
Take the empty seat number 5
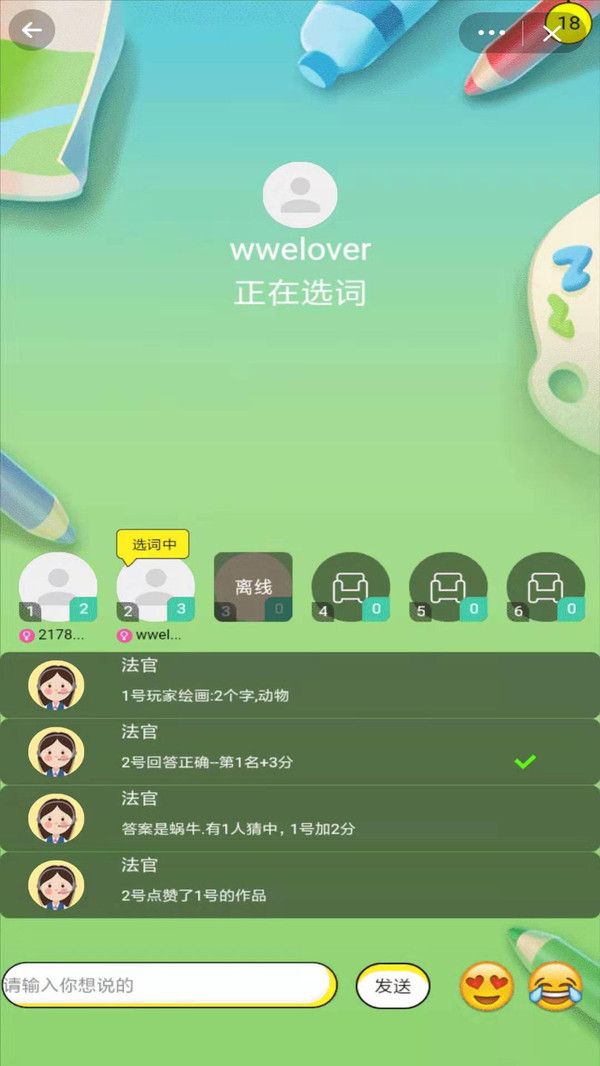point(448,587)
